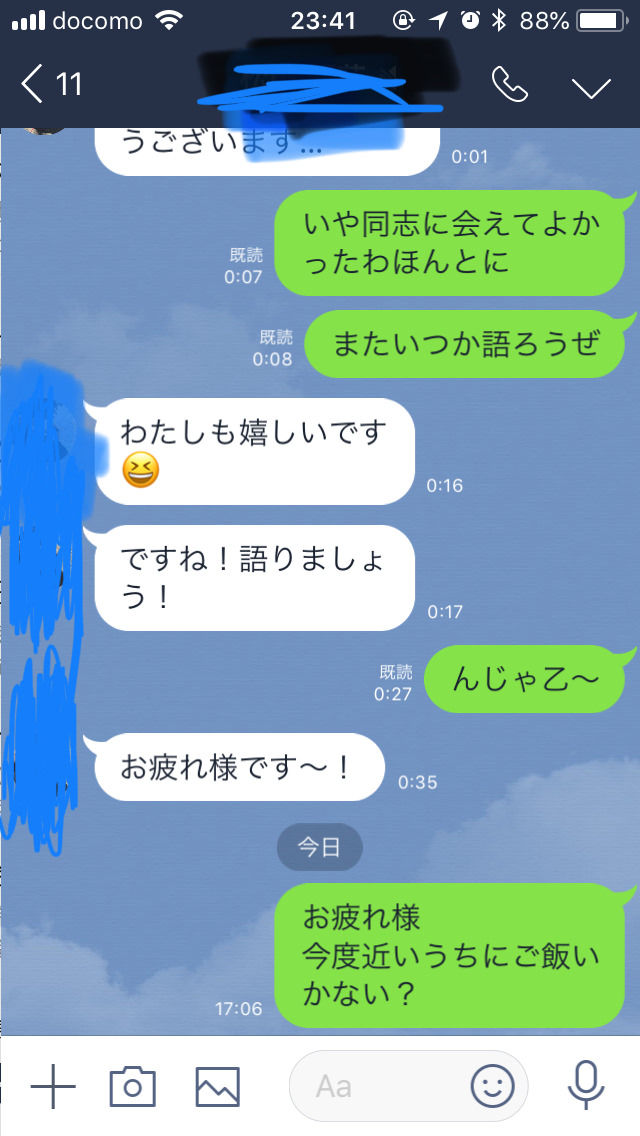640x1136 pixels.
Task: Record a voice message with the microphone
Action: point(585,1086)
